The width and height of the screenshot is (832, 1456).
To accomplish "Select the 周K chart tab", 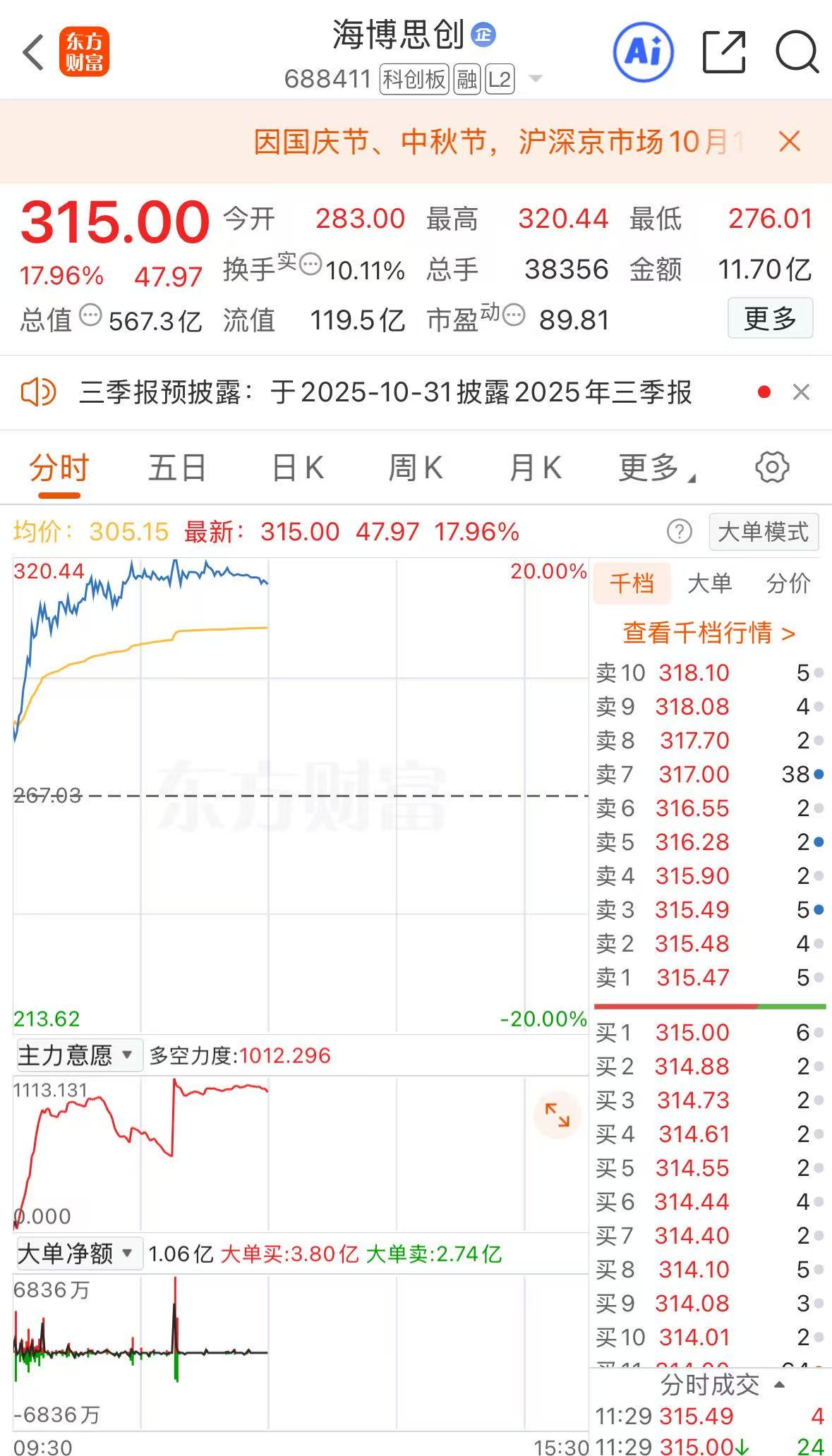I will (415, 468).
